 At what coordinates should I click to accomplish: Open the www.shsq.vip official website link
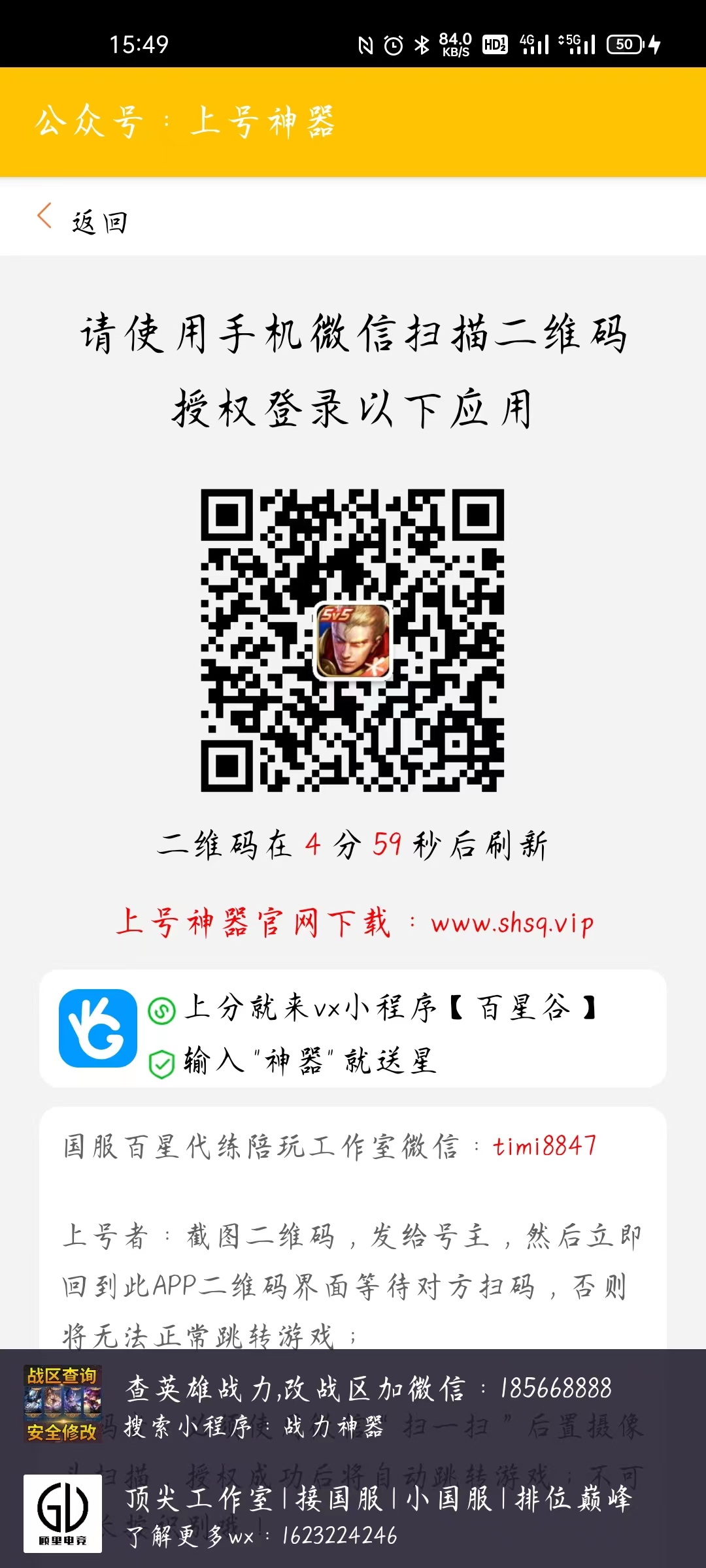(x=512, y=924)
